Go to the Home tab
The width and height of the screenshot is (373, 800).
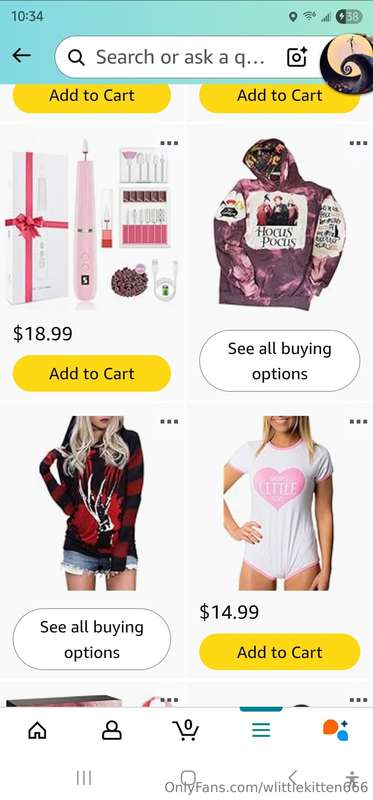click(37, 730)
